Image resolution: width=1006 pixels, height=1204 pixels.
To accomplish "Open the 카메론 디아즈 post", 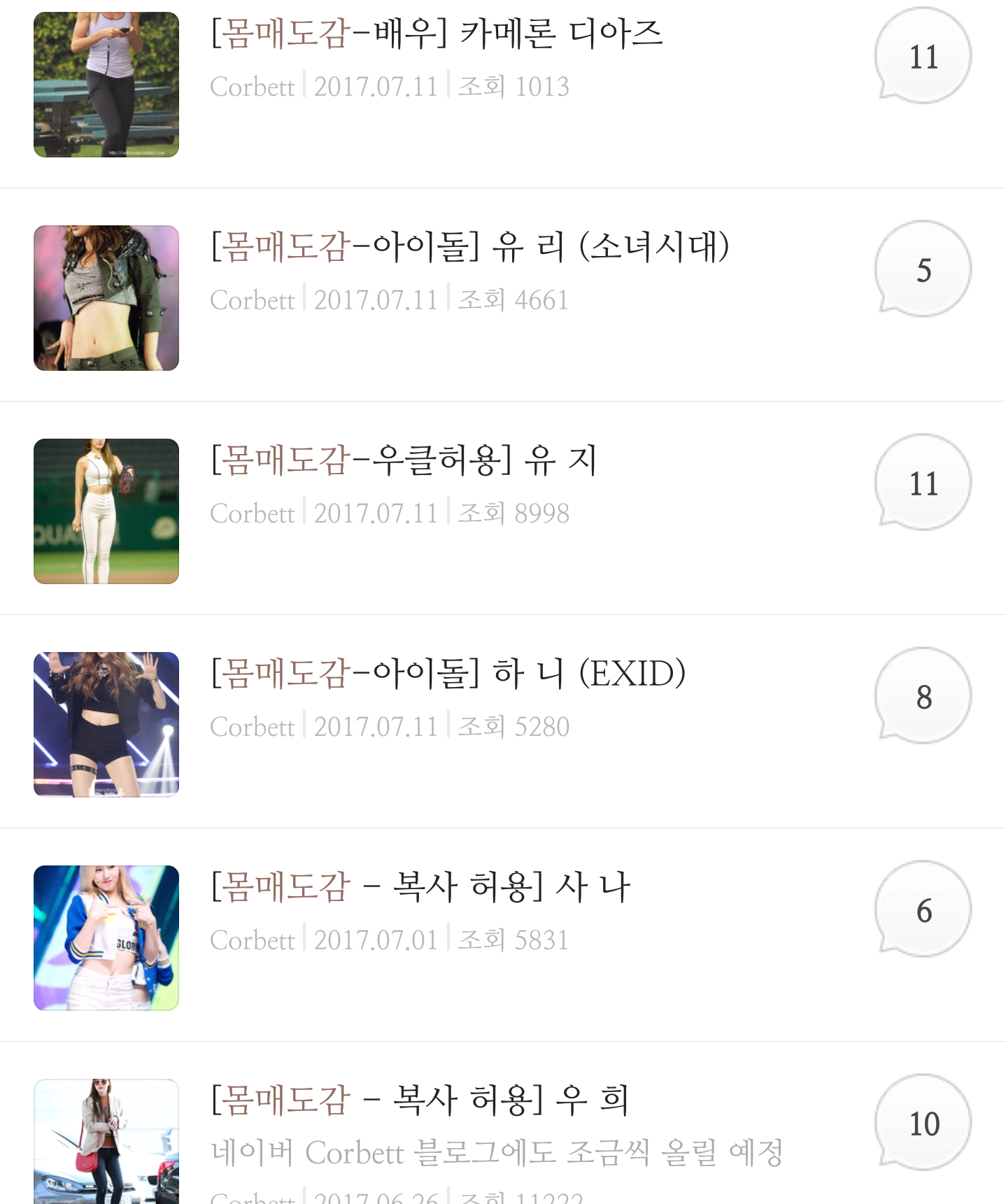I will click(437, 34).
